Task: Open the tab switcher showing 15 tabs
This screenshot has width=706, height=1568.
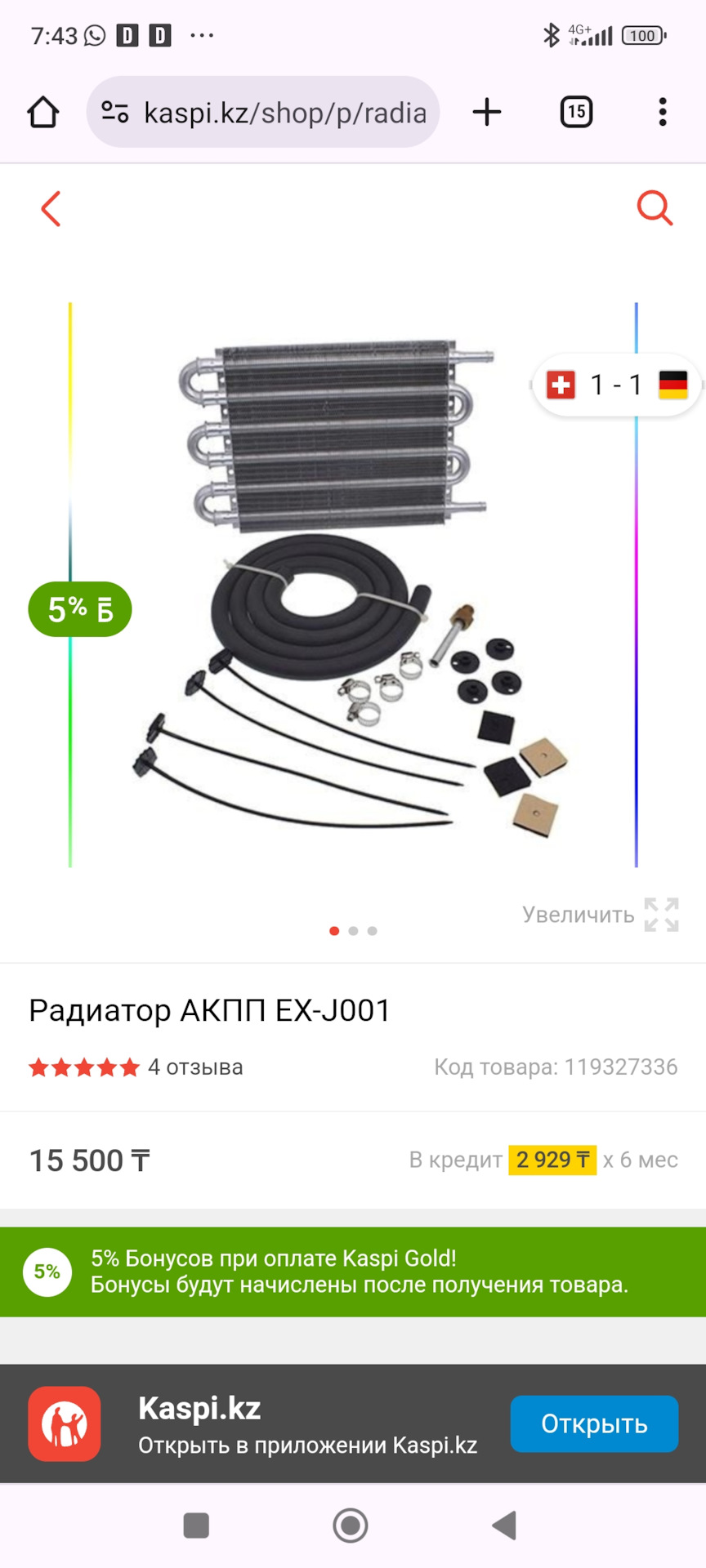Action: click(575, 111)
